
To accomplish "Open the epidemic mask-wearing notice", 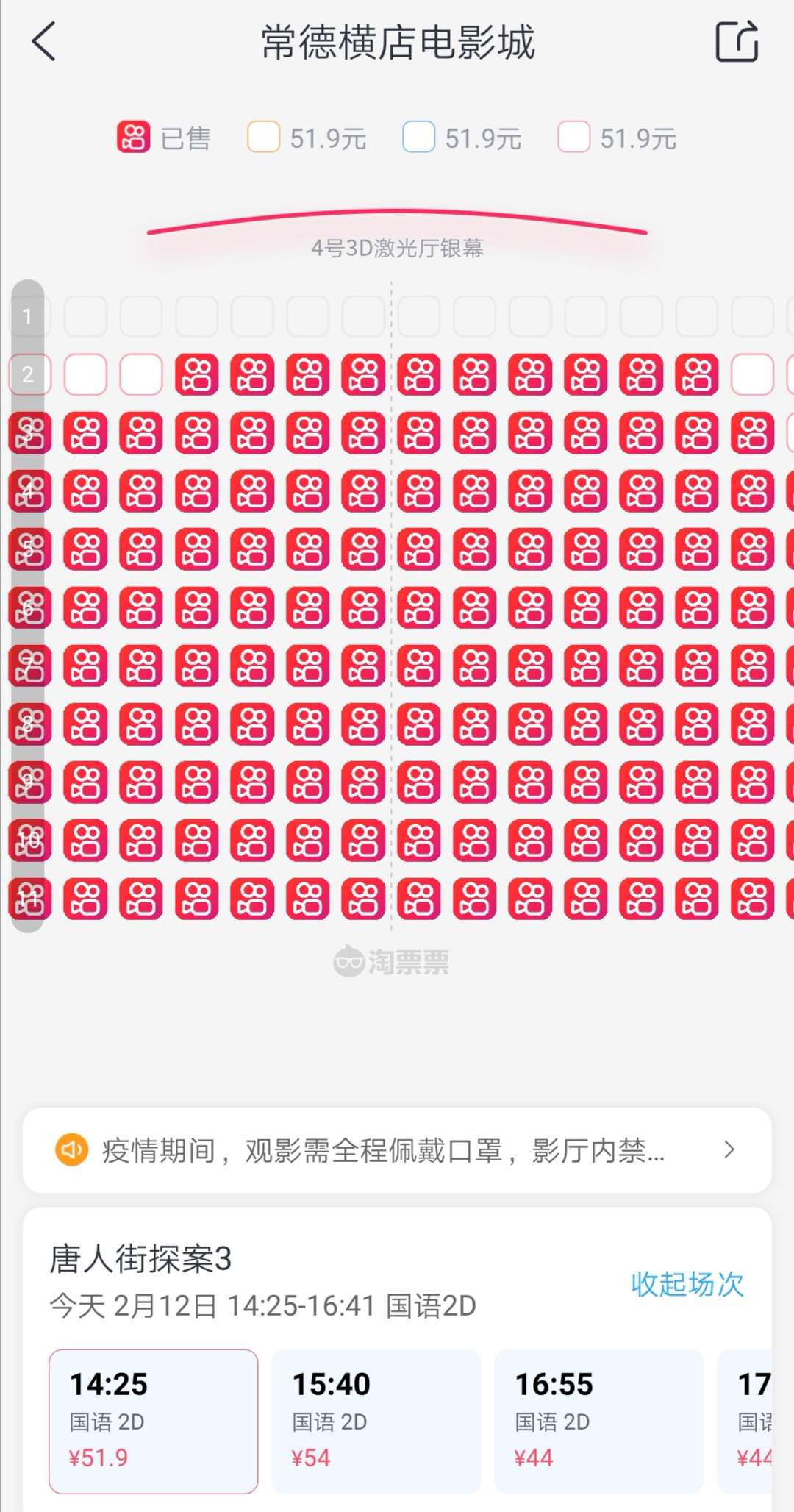I will coord(397,1150).
